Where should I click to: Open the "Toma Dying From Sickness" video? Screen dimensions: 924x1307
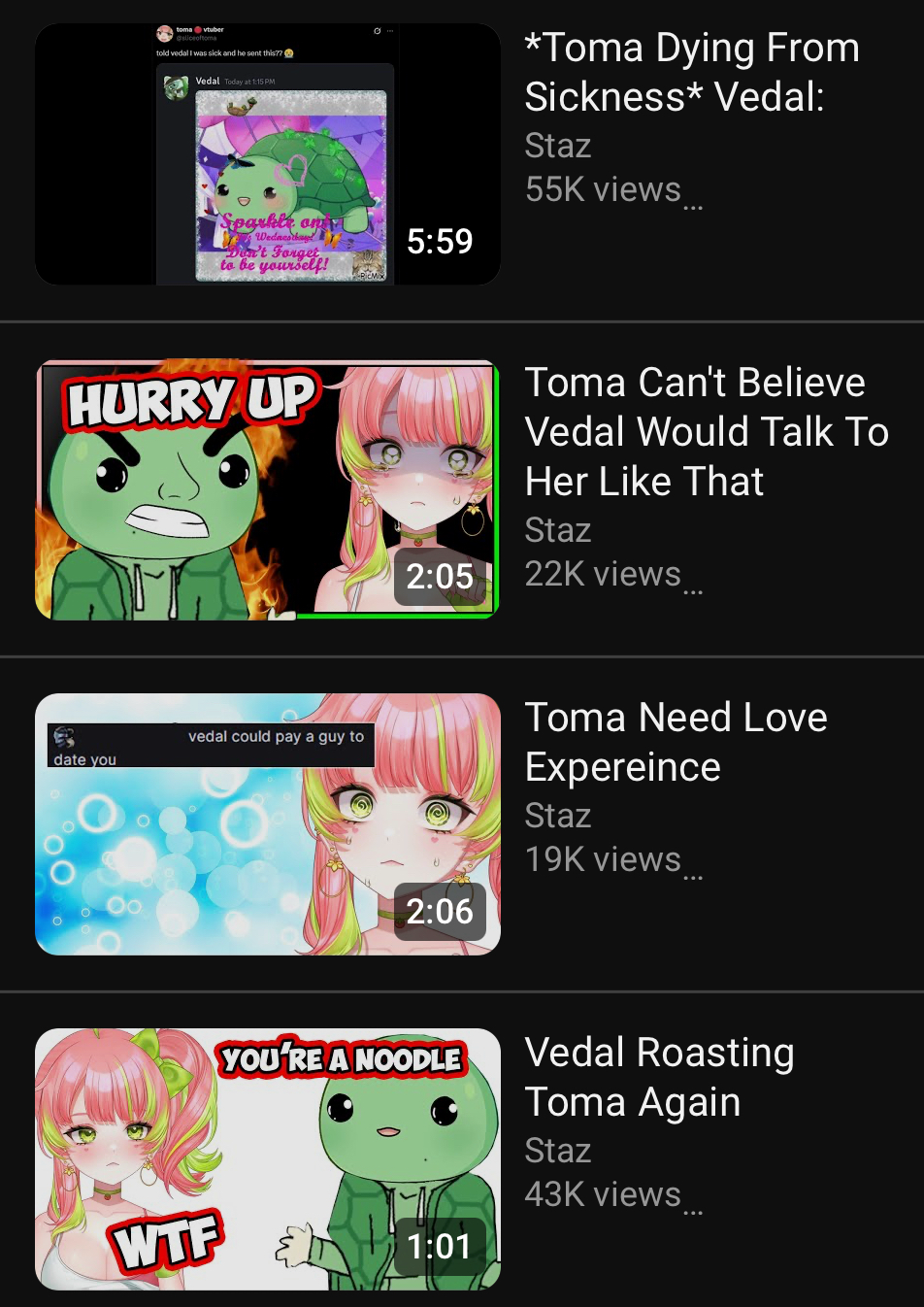click(268, 154)
